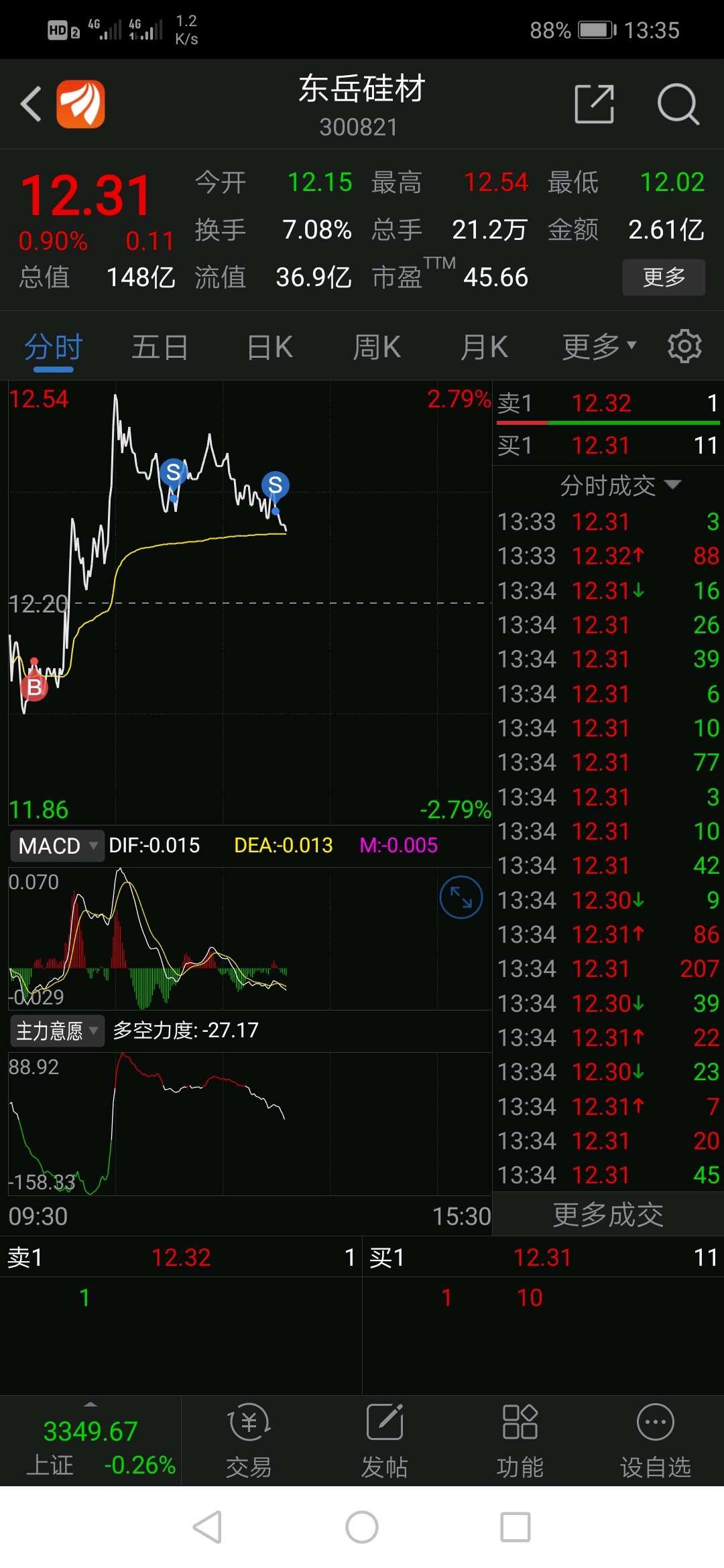Go back using the top-left arrow

(x=31, y=105)
